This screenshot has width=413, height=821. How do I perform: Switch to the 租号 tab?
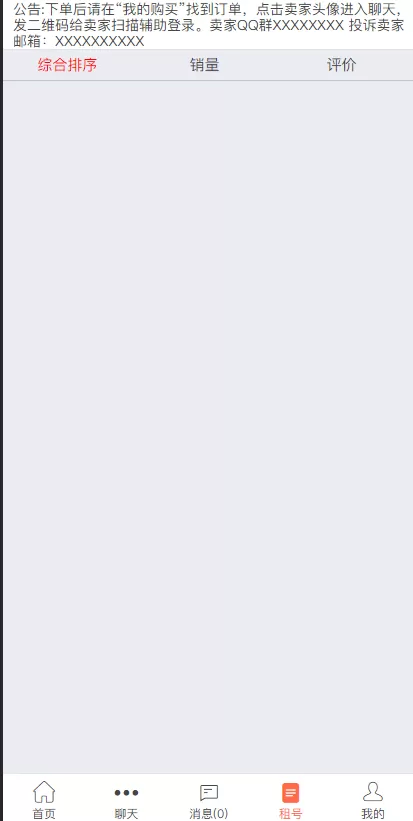291,800
